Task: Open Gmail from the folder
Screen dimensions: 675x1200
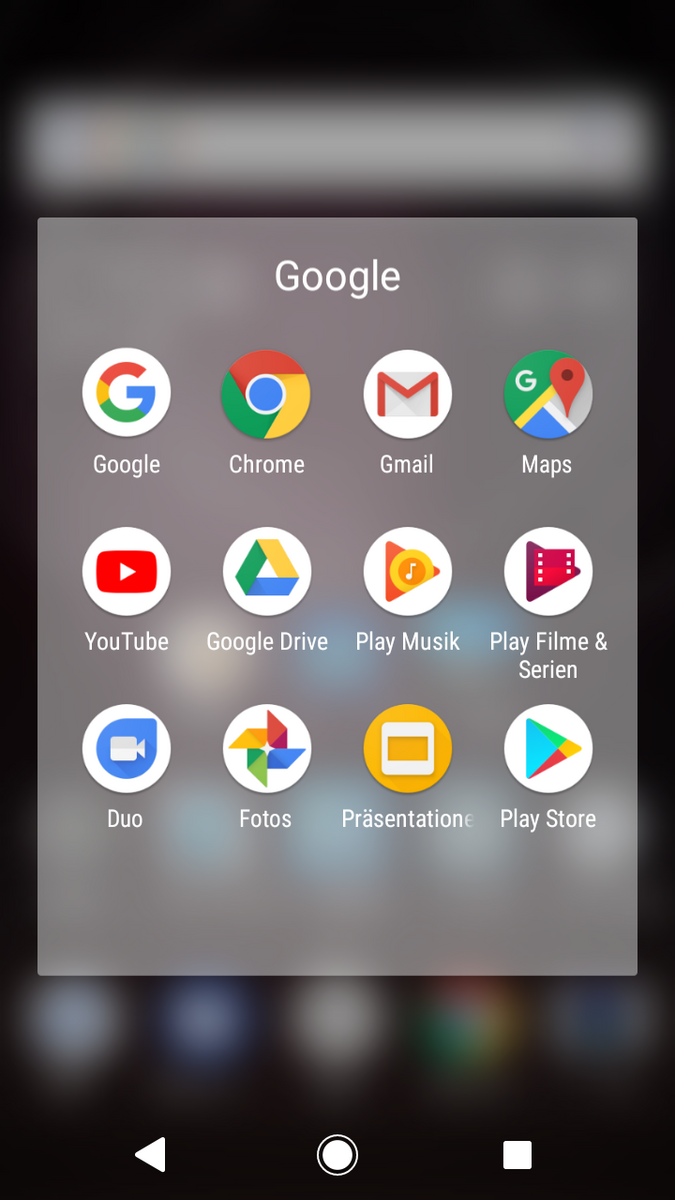Action: pos(407,394)
